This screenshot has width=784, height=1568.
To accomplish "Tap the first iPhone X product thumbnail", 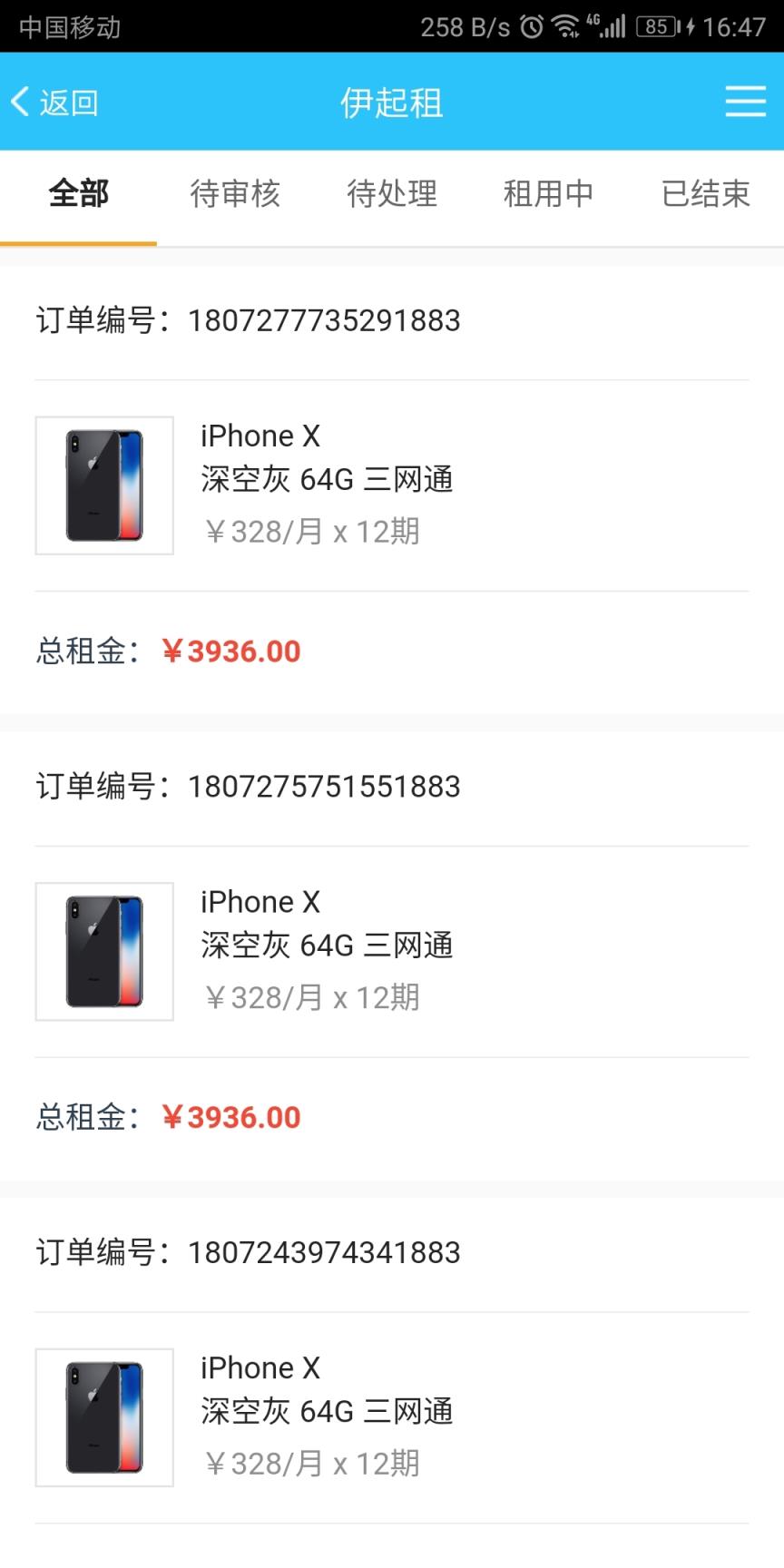I will coord(103,485).
